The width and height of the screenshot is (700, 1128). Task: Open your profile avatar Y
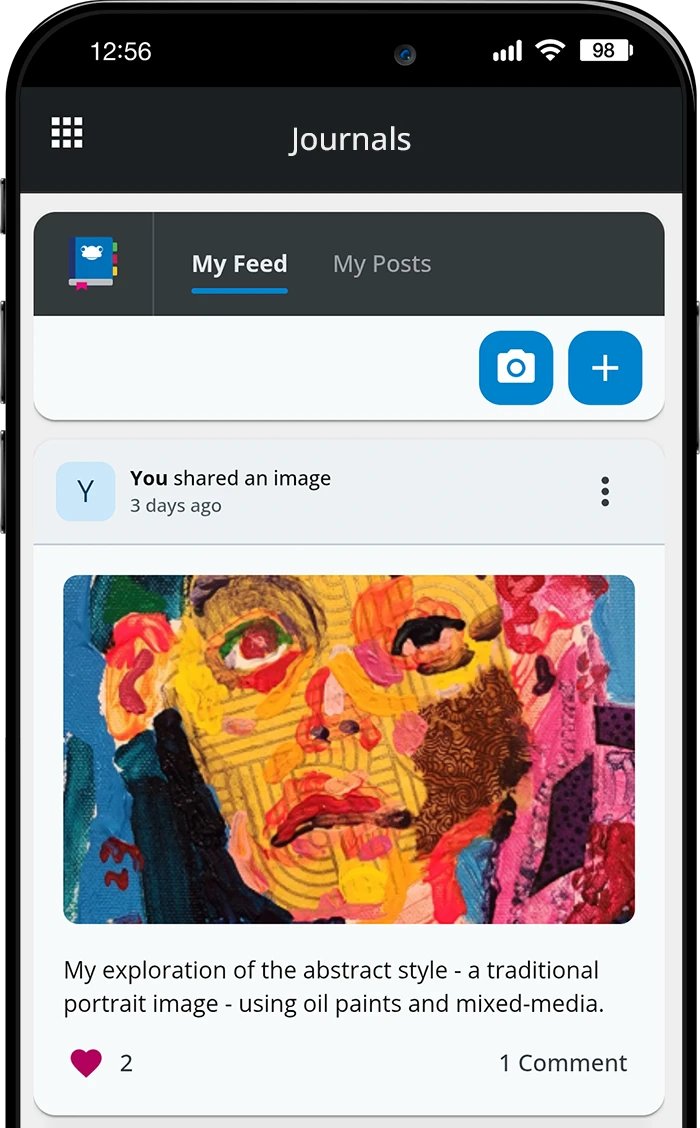point(86,491)
